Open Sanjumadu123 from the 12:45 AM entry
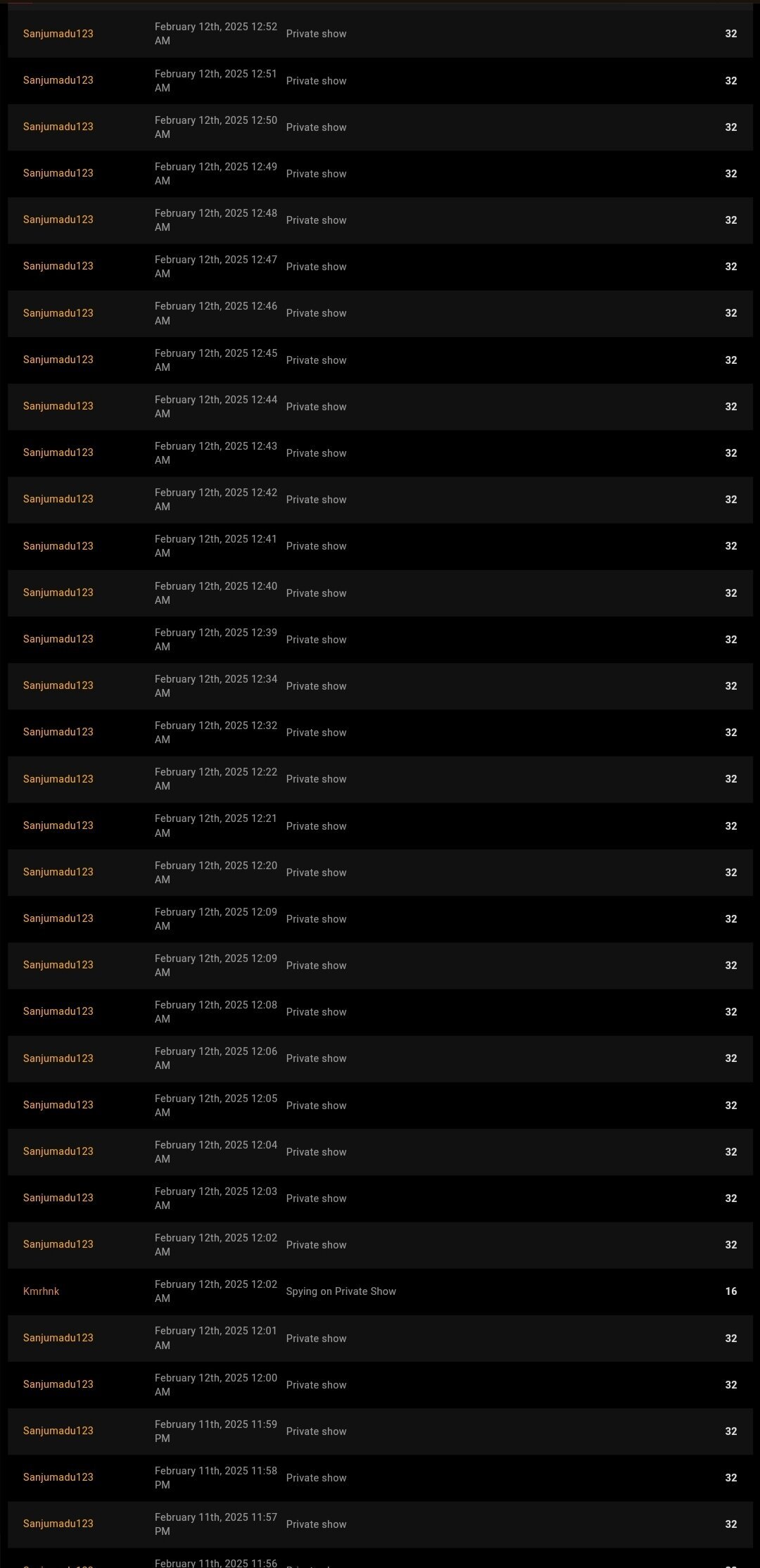Screen dimensions: 760x1568 coord(58,360)
